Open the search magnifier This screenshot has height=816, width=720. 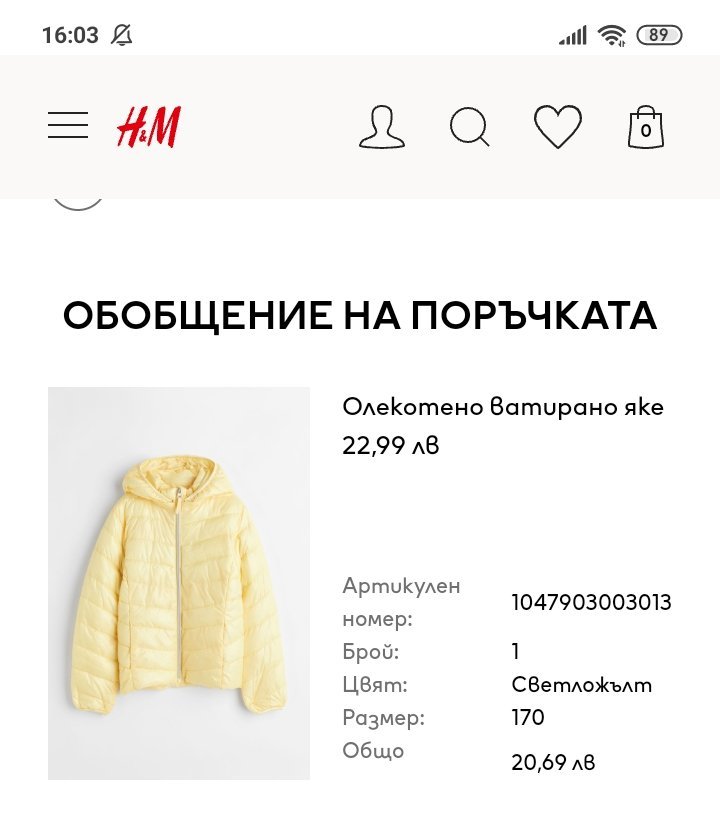[469, 126]
